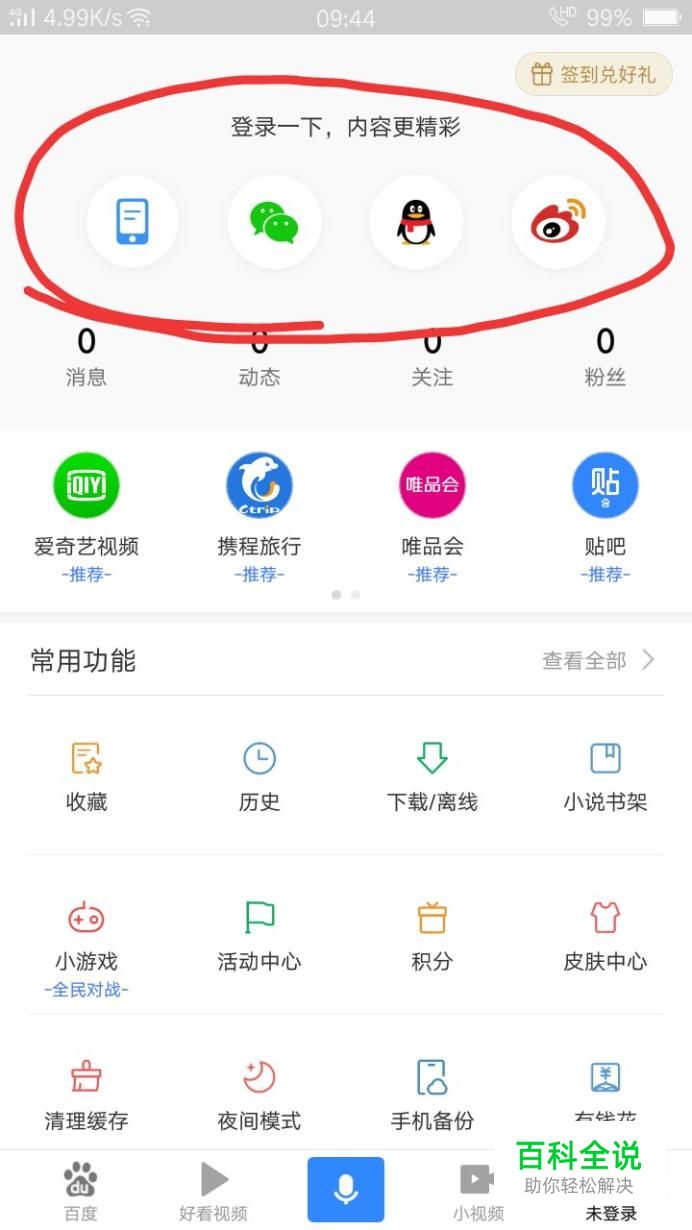Open 贴吧 recommended app

[605, 517]
